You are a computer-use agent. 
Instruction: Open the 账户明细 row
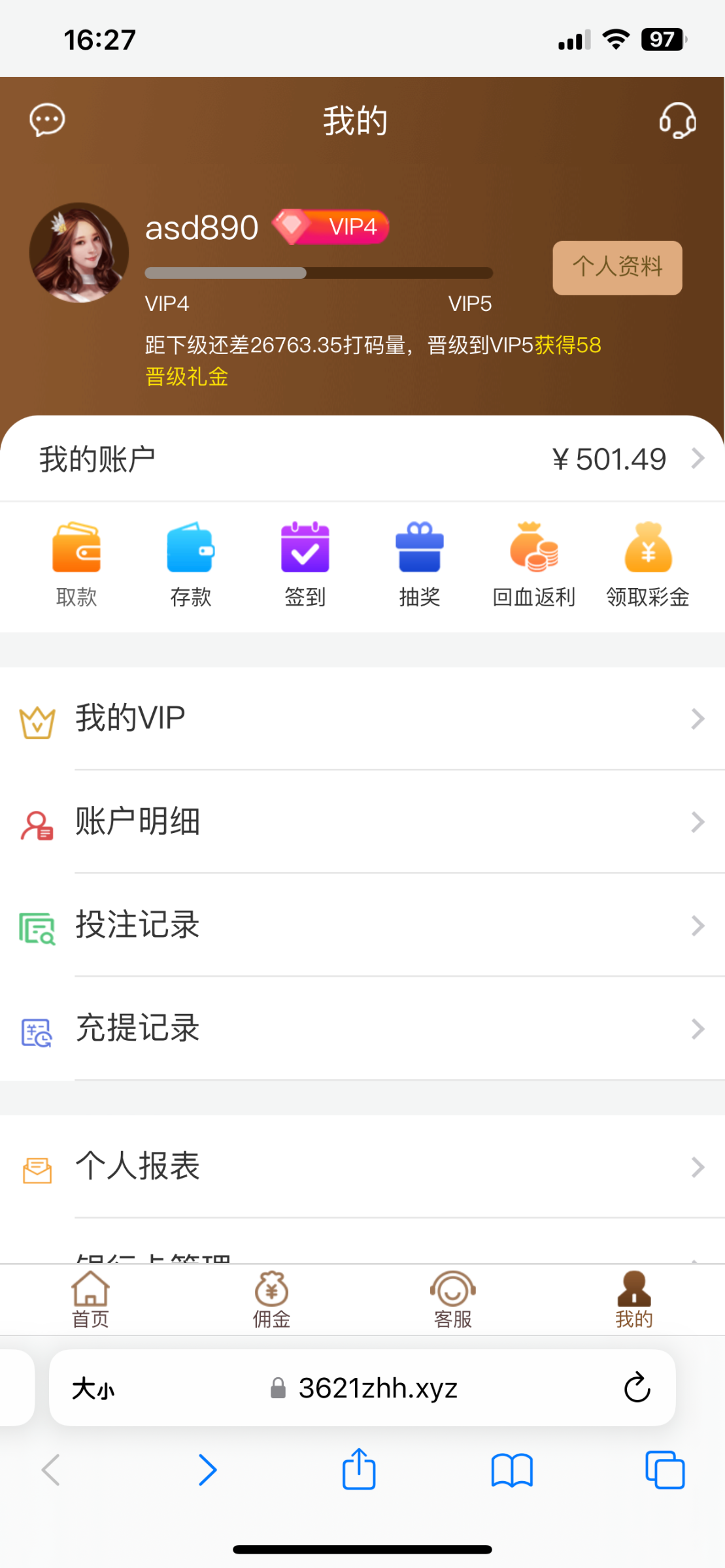362,822
